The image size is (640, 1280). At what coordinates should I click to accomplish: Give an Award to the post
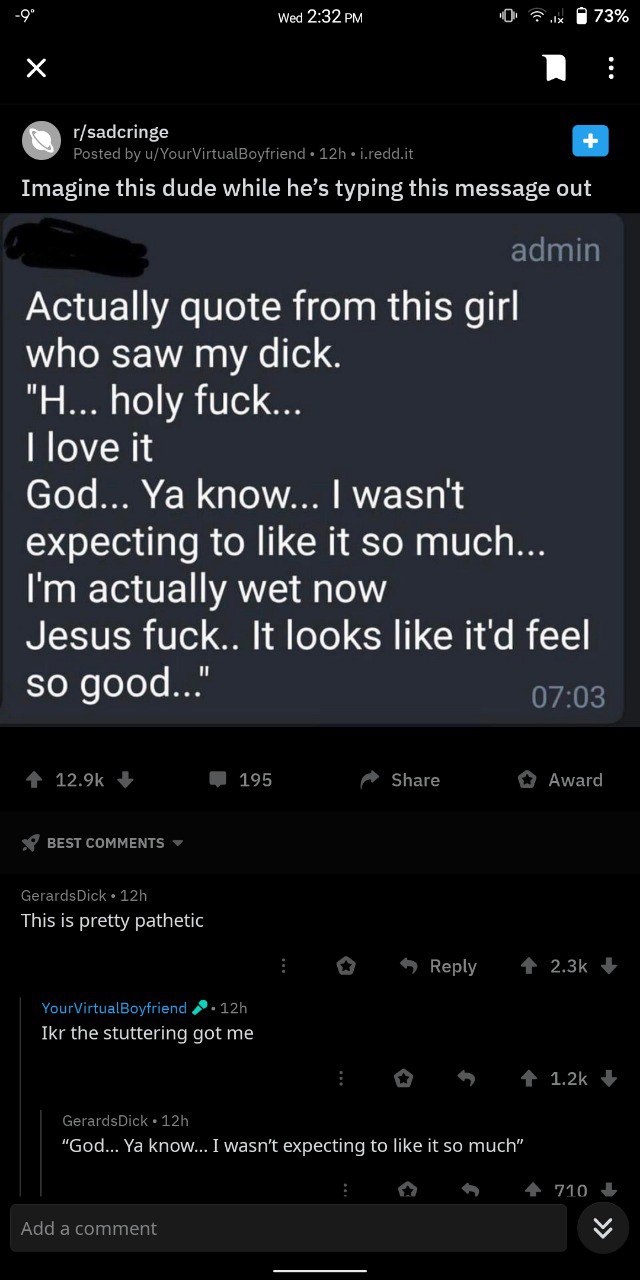(560, 780)
